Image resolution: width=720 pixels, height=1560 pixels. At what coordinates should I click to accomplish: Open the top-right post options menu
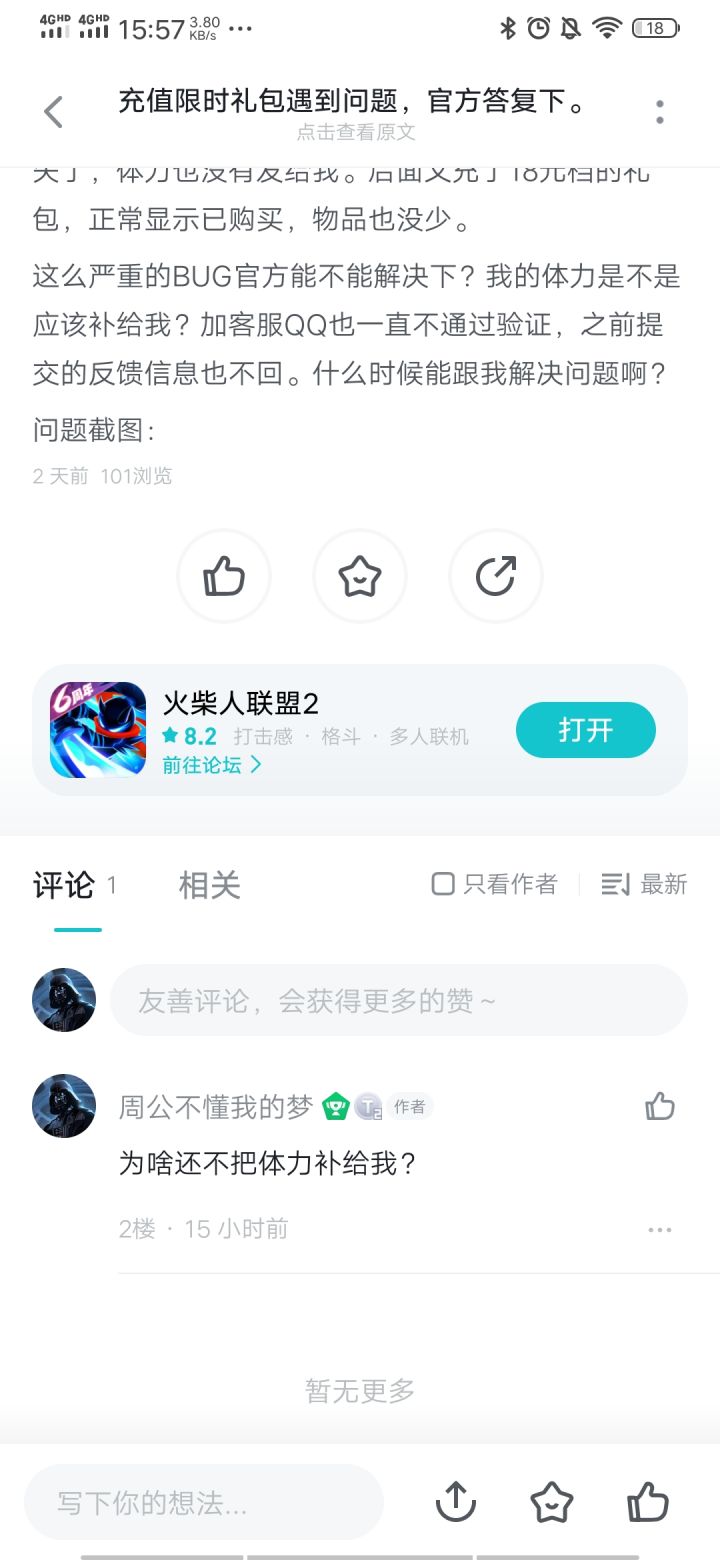click(659, 112)
